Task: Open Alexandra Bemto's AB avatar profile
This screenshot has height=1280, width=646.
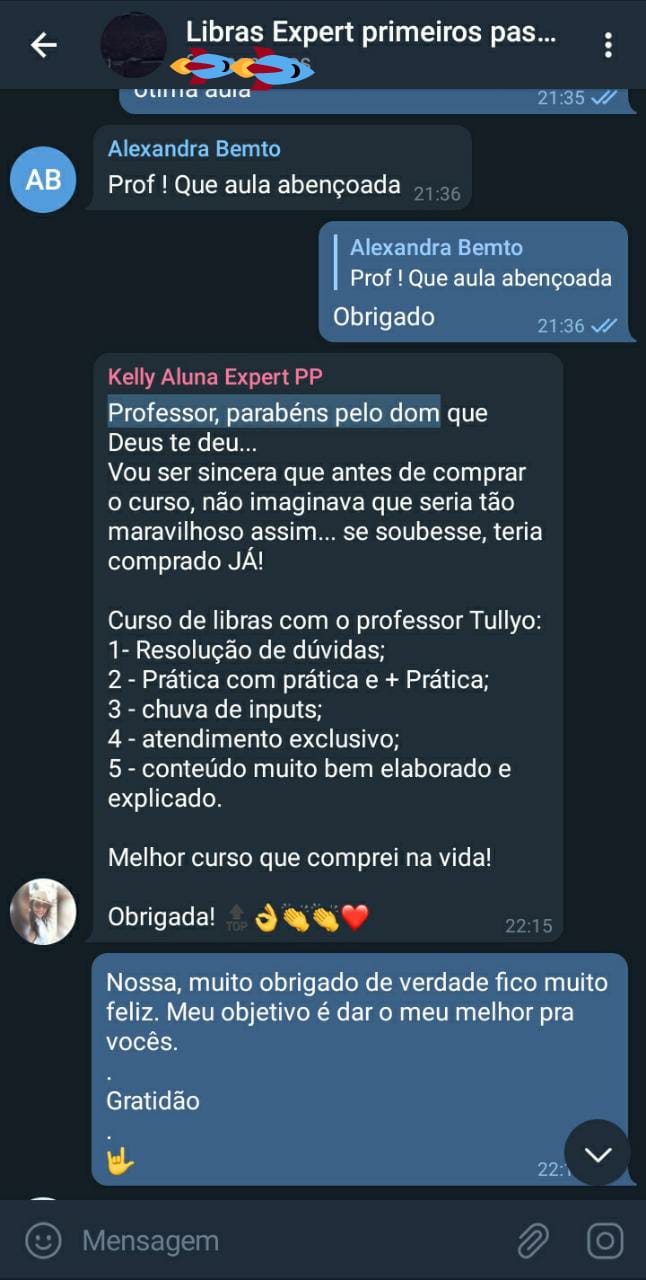Action: 43,179
